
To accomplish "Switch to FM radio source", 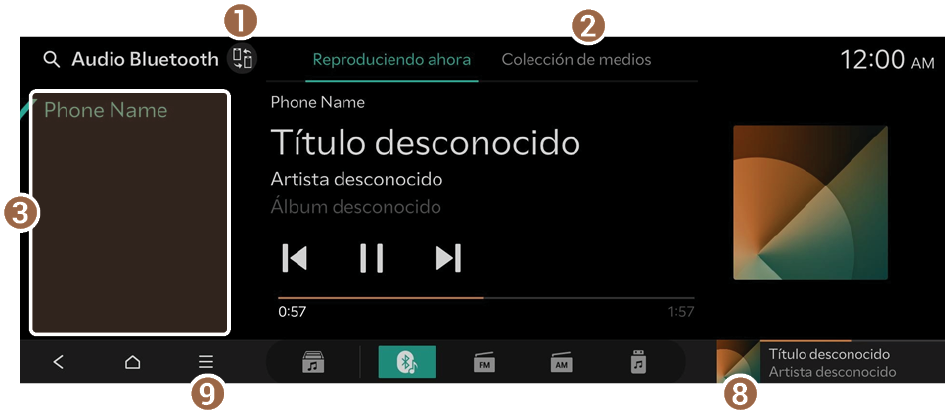I will click(x=485, y=362).
